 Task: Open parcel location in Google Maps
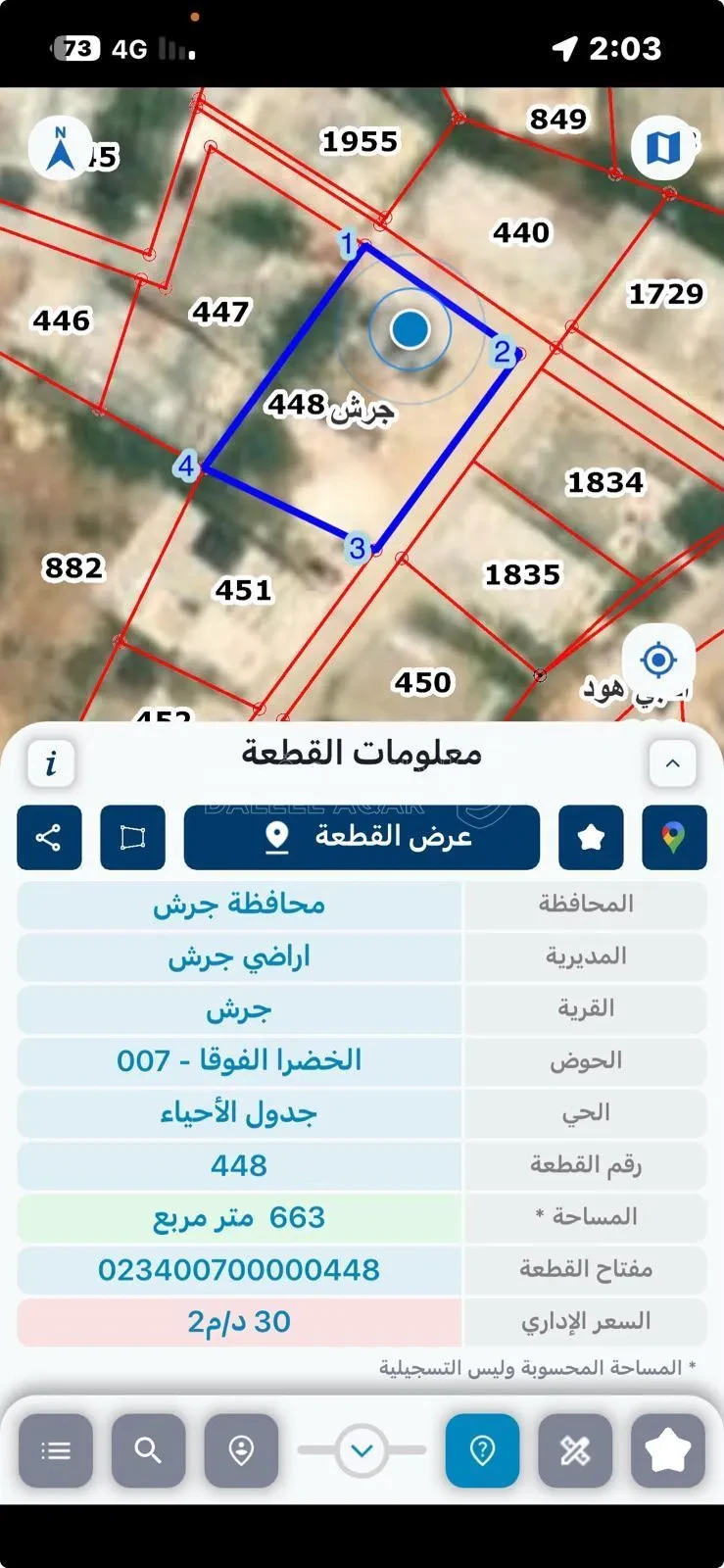point(674,838)
